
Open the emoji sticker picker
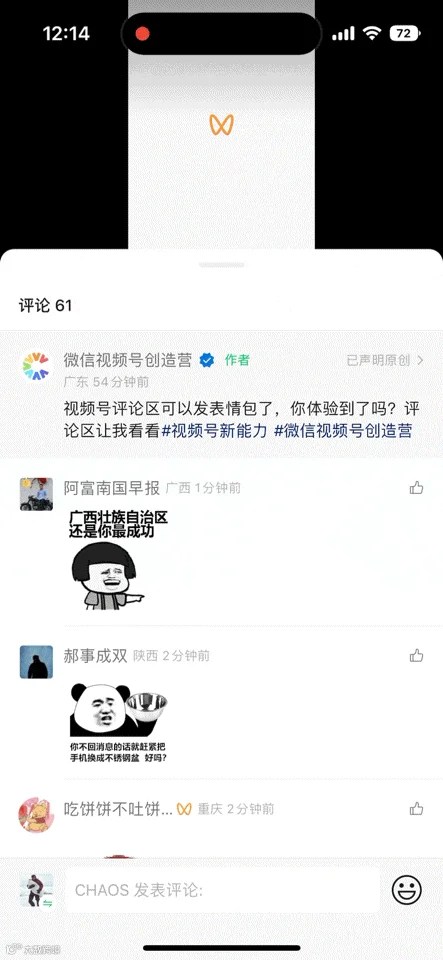(x=406, y=890)
